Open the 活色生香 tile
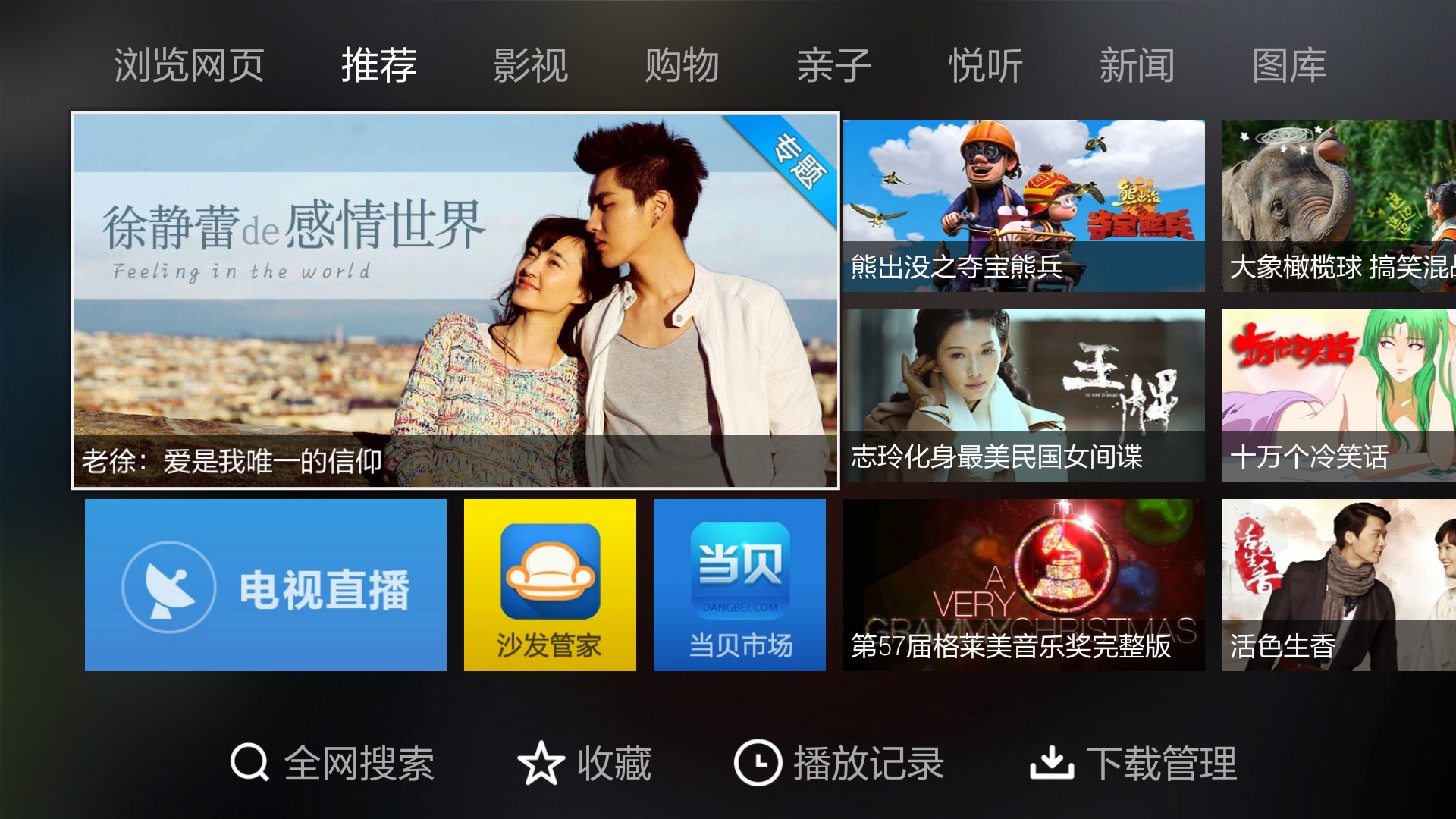1456x819 pixels. point(1339,585)
